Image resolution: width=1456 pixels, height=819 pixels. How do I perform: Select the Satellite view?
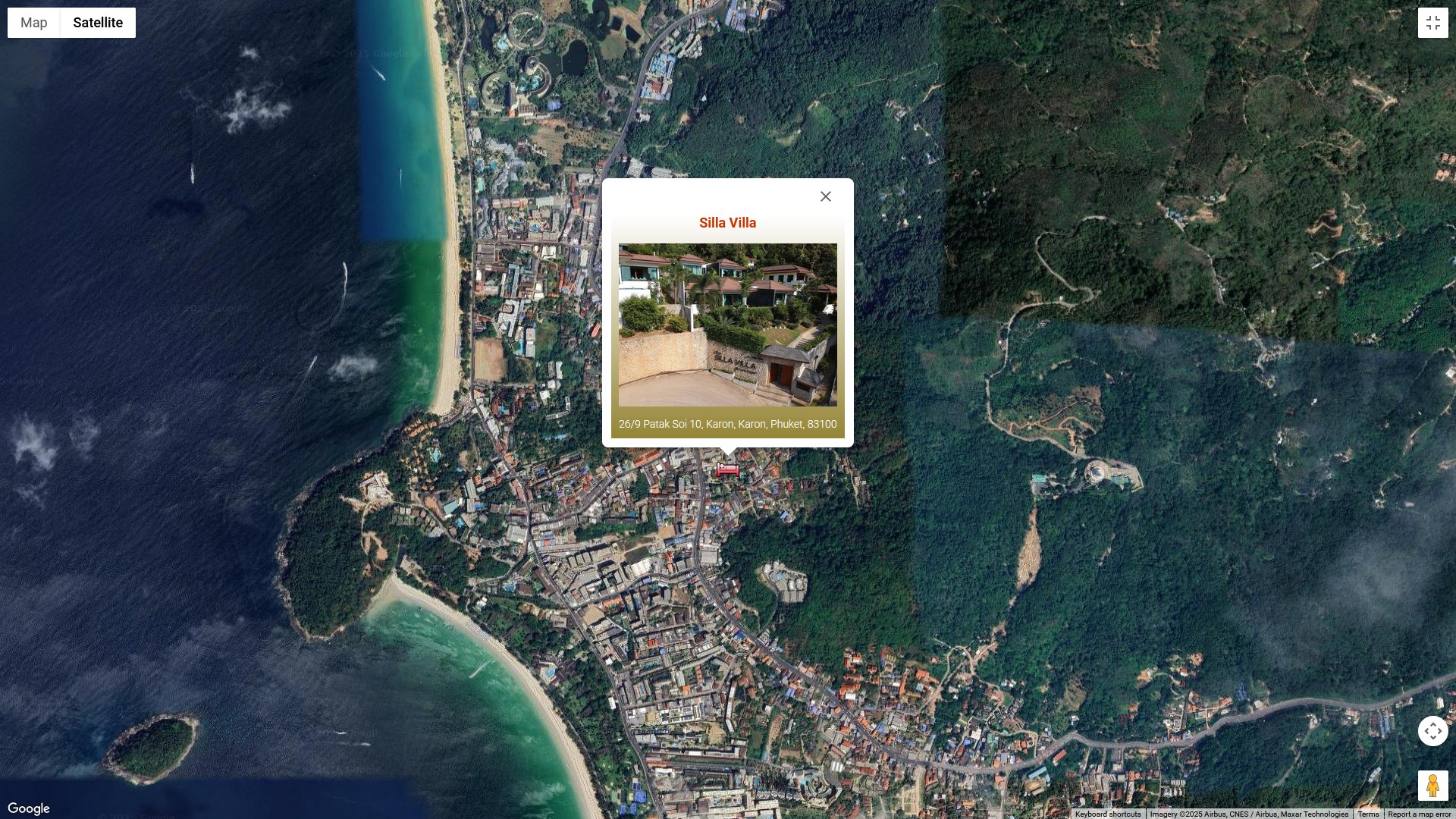[98, 23]
